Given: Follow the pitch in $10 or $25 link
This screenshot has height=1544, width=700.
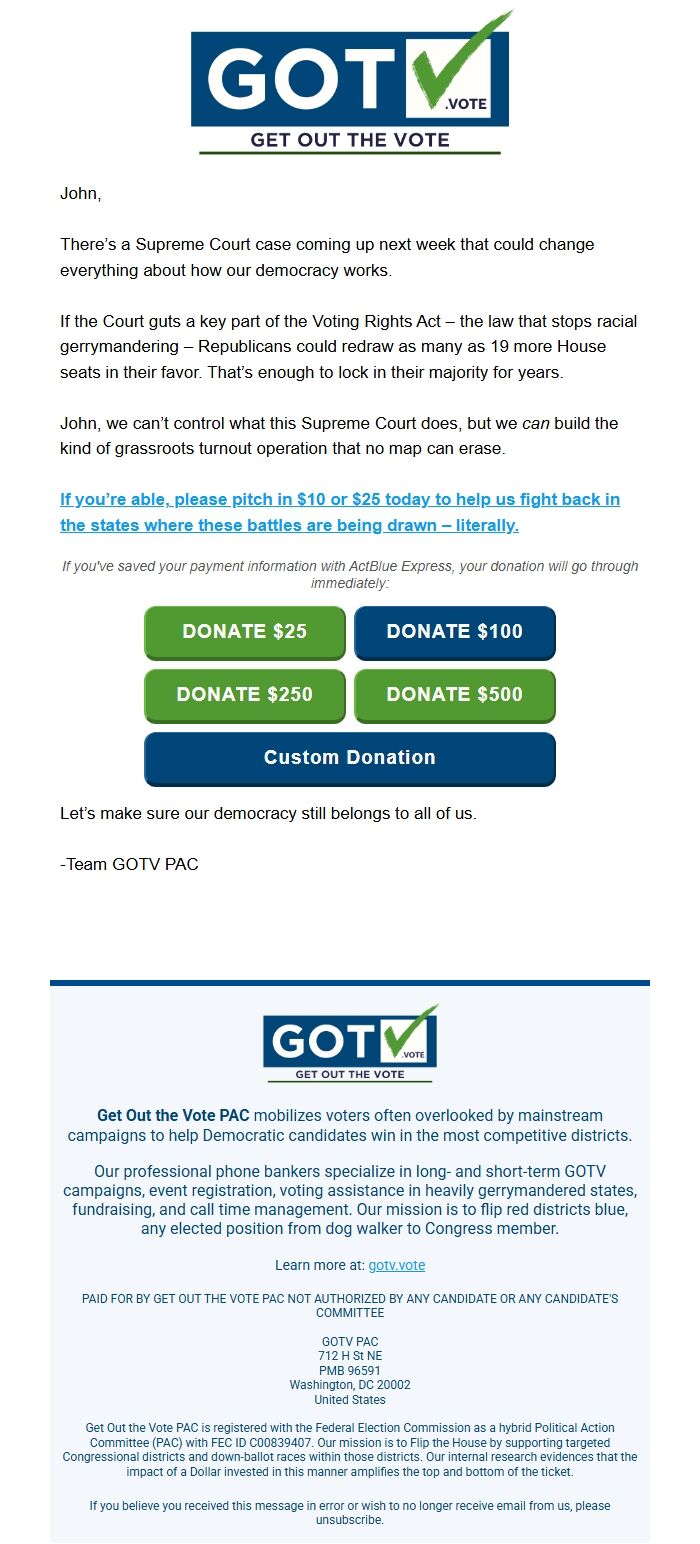Looking at the screenshot, I should pyautogui.click(x=340, y=512).
